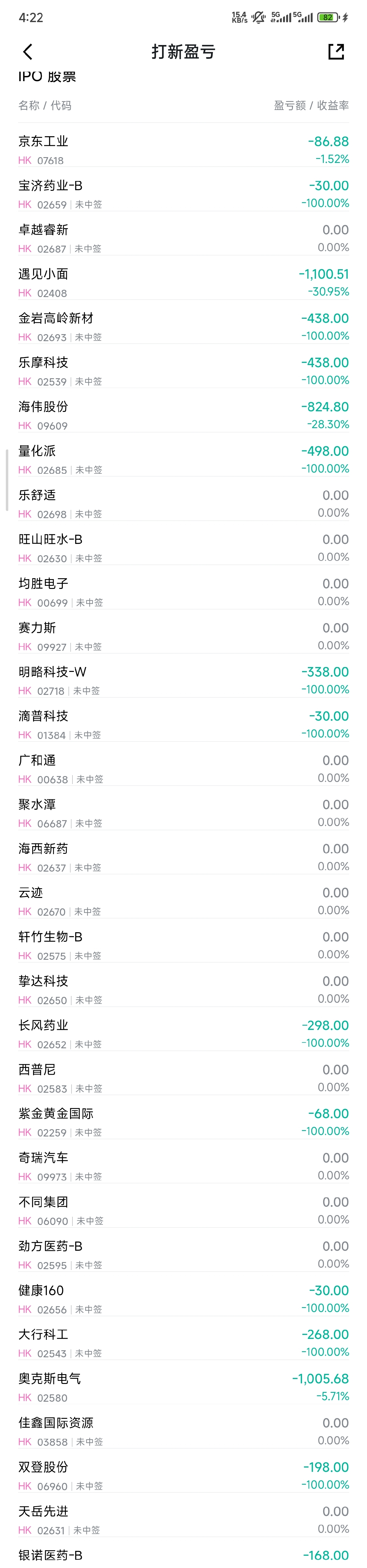Open 双登股份 stock row

[x=183, y=1476]
